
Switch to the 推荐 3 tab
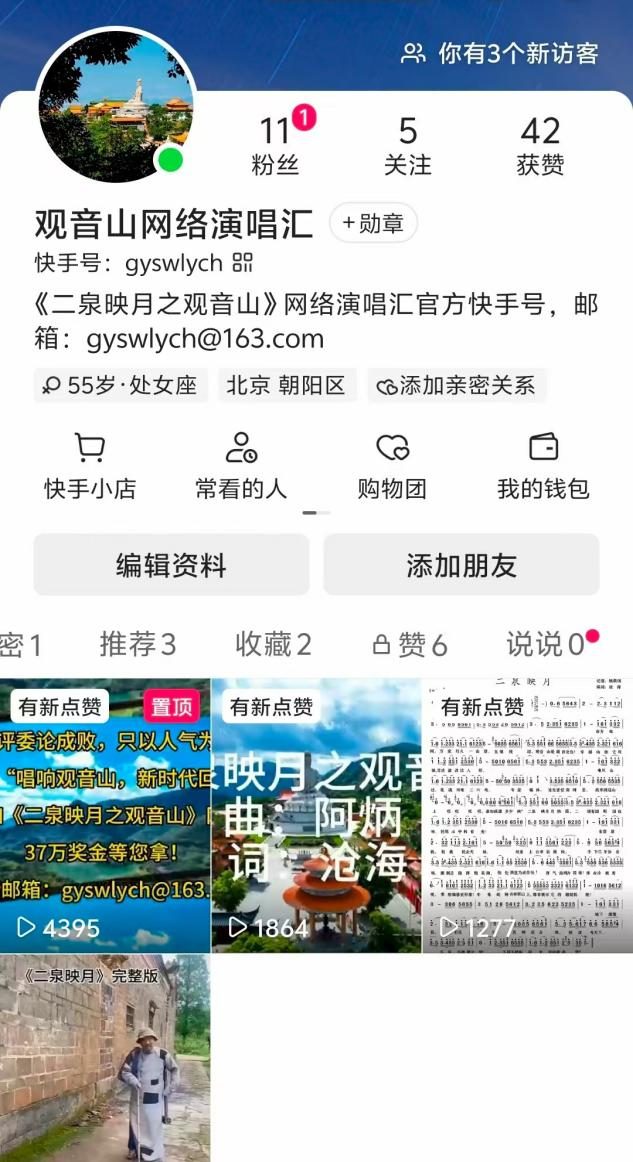pos(138,645)
